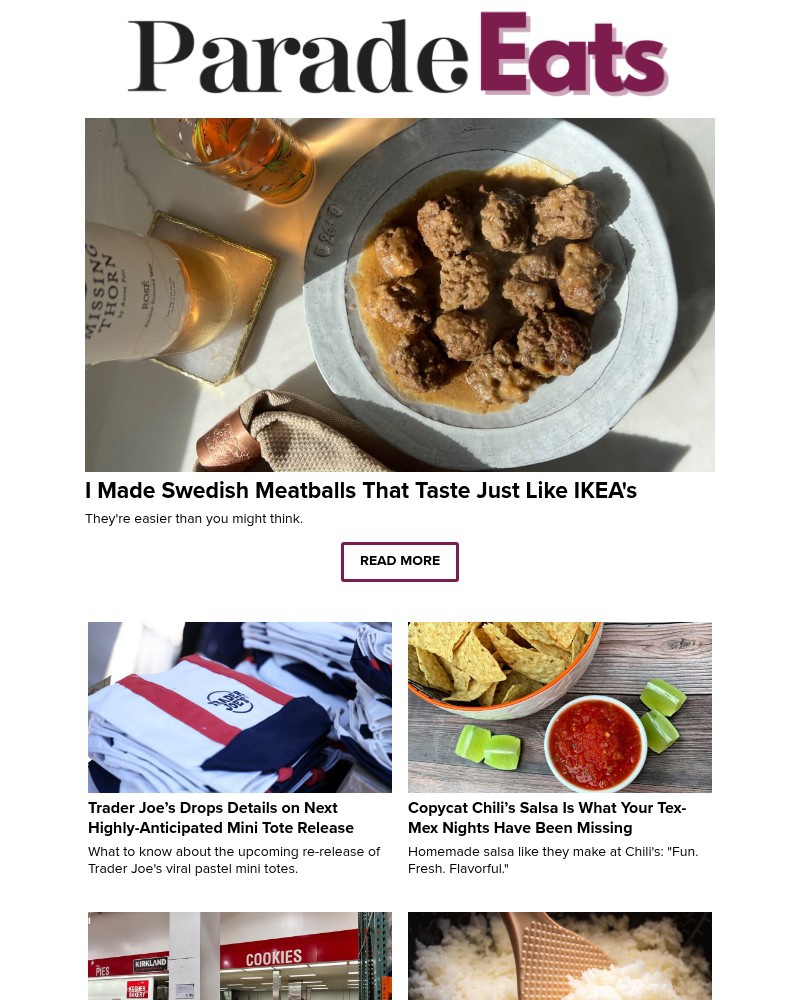The image size is (800, 1000).
Task: Open the Trader Joe's mini tote image
Action: (x=240, y=707)
